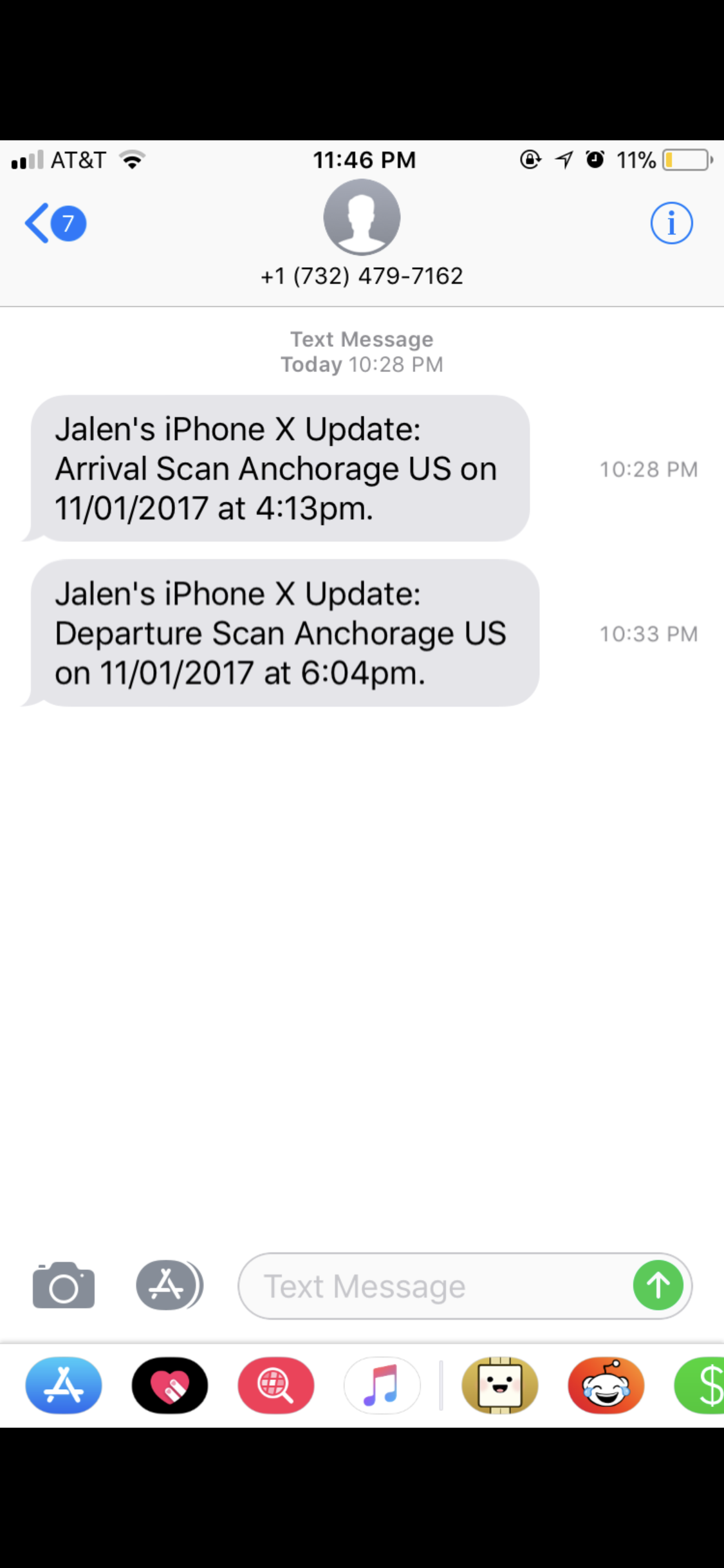Open conversation details info button

(x=671, y=223)
